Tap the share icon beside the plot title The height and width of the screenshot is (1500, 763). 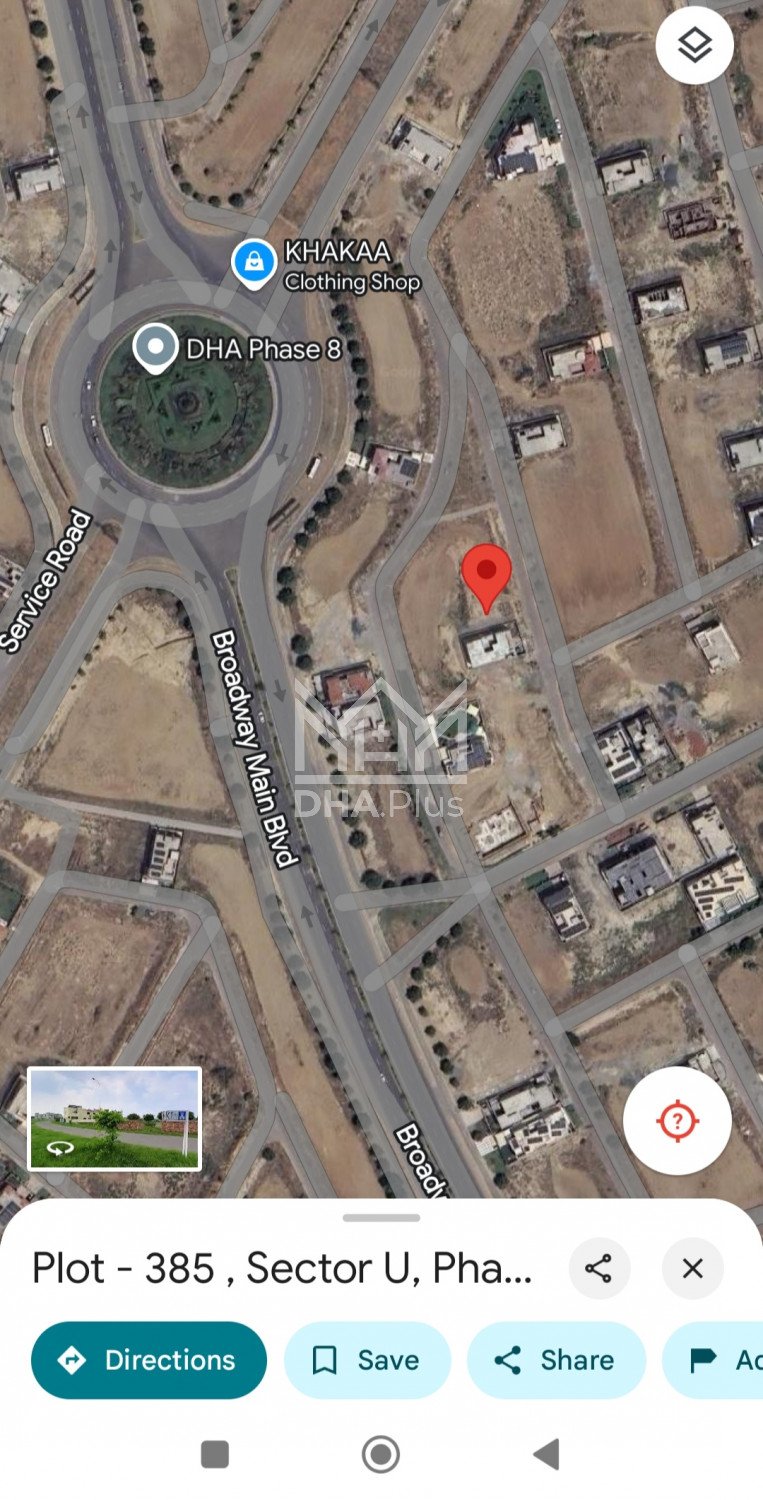pyautogui.click(x=599, y=1269)
